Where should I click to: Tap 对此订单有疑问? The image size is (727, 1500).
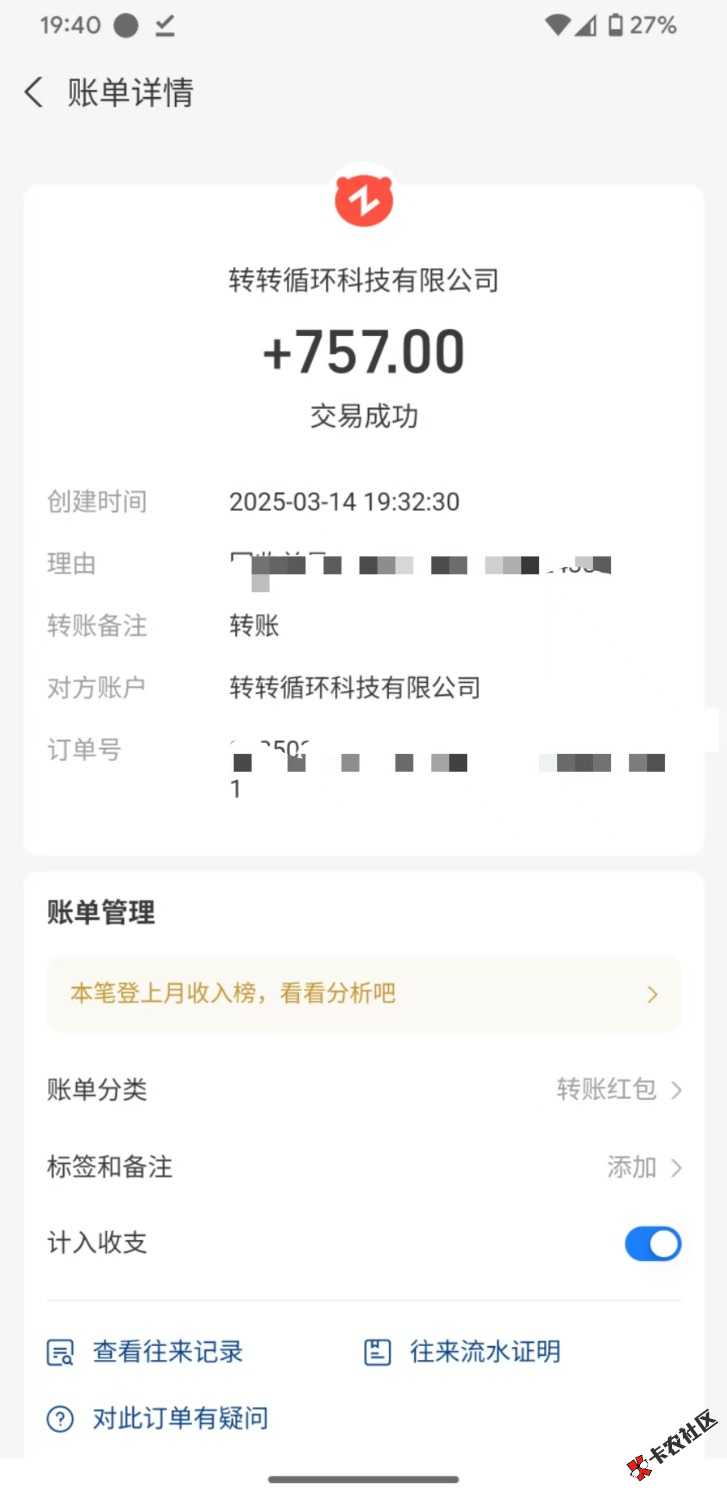(159, 1418)
